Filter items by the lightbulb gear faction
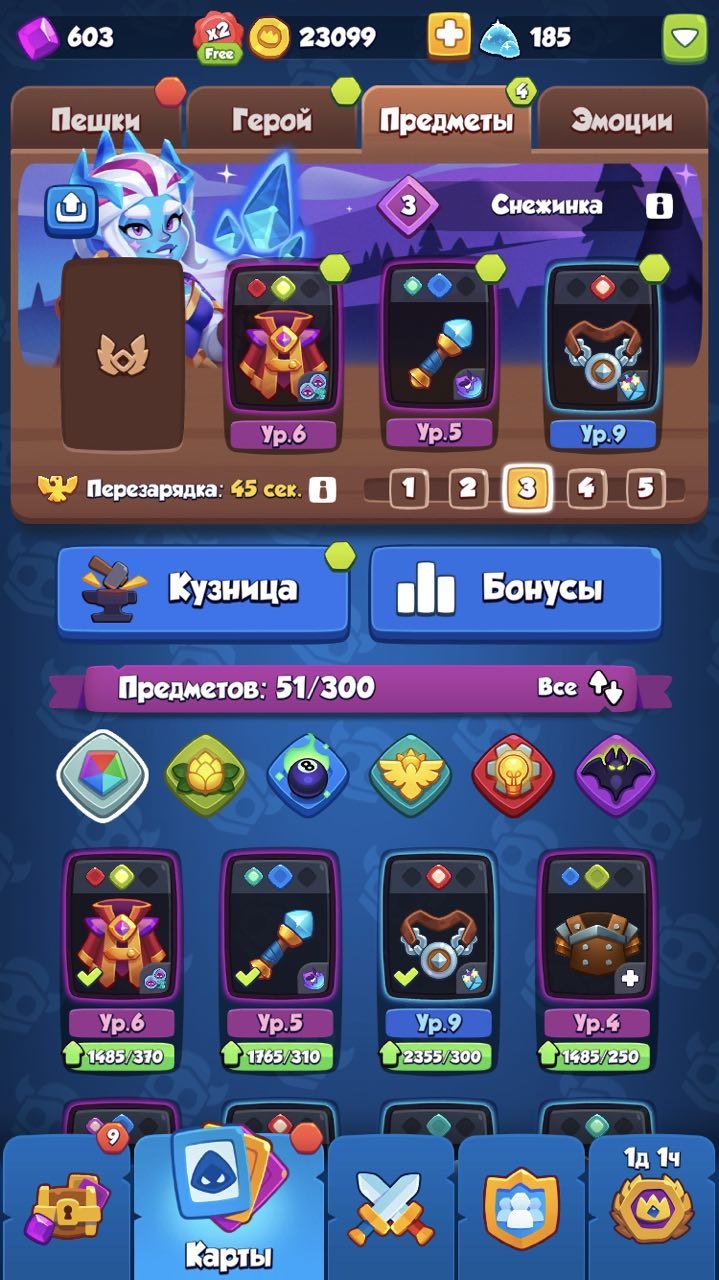Screen dimensions: 719x1280 click(x=513, y=775)
